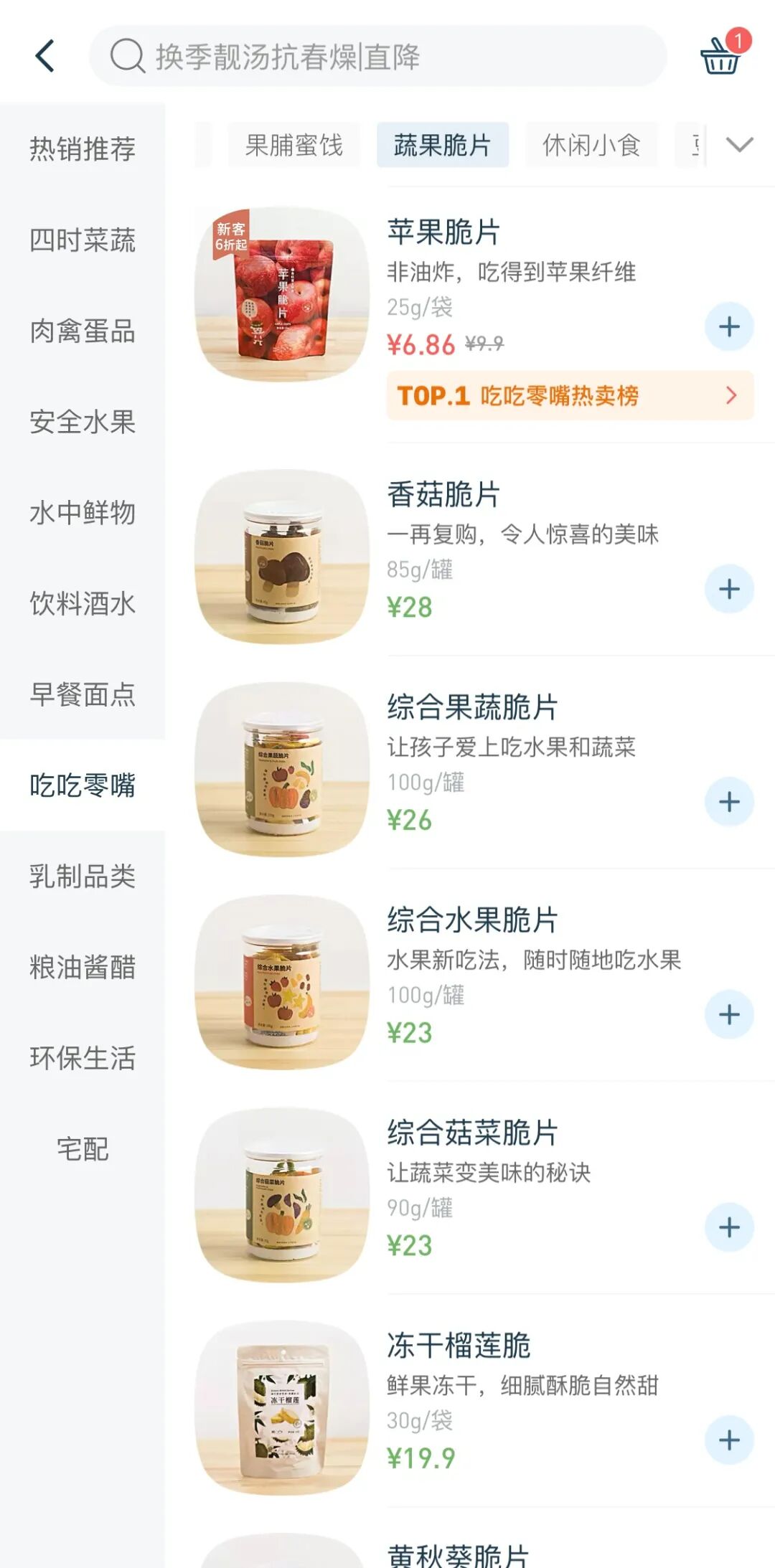This screenshot has width=775, height=1568.
Task: Expand the sub-category dropdown arrow
Action: [739, 145]
